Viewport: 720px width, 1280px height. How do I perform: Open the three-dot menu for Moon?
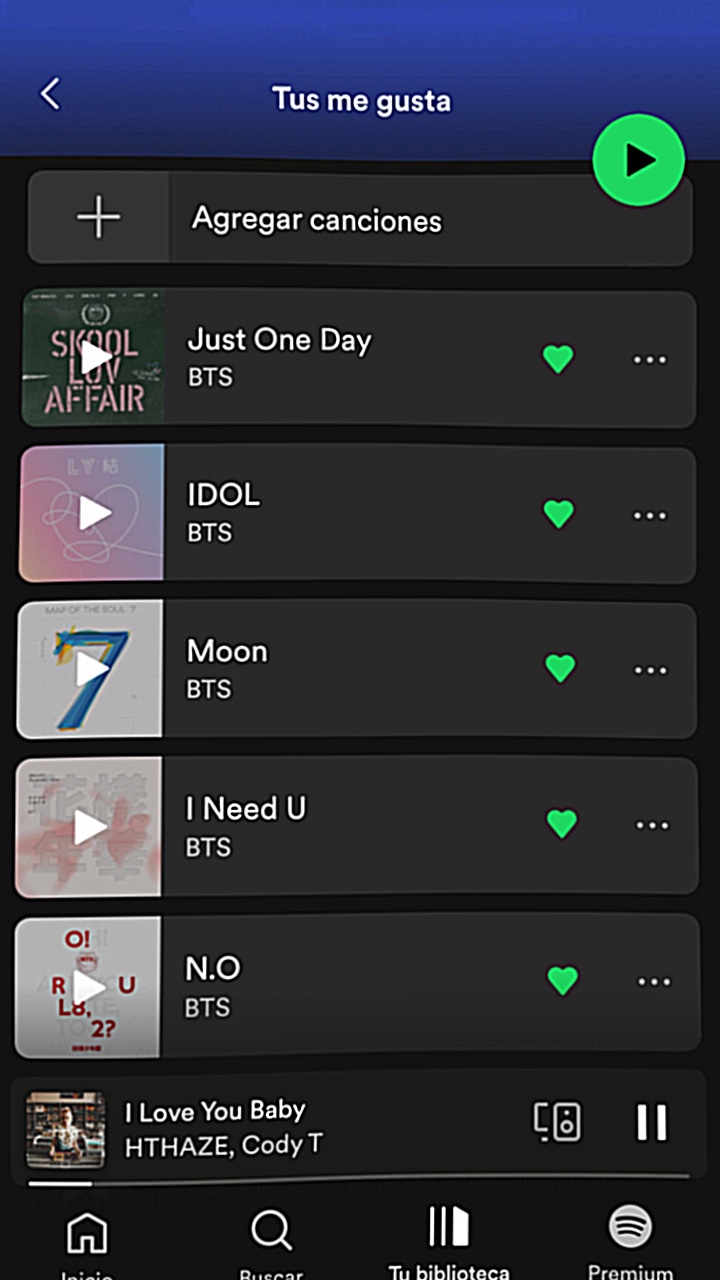pos(651,670)
